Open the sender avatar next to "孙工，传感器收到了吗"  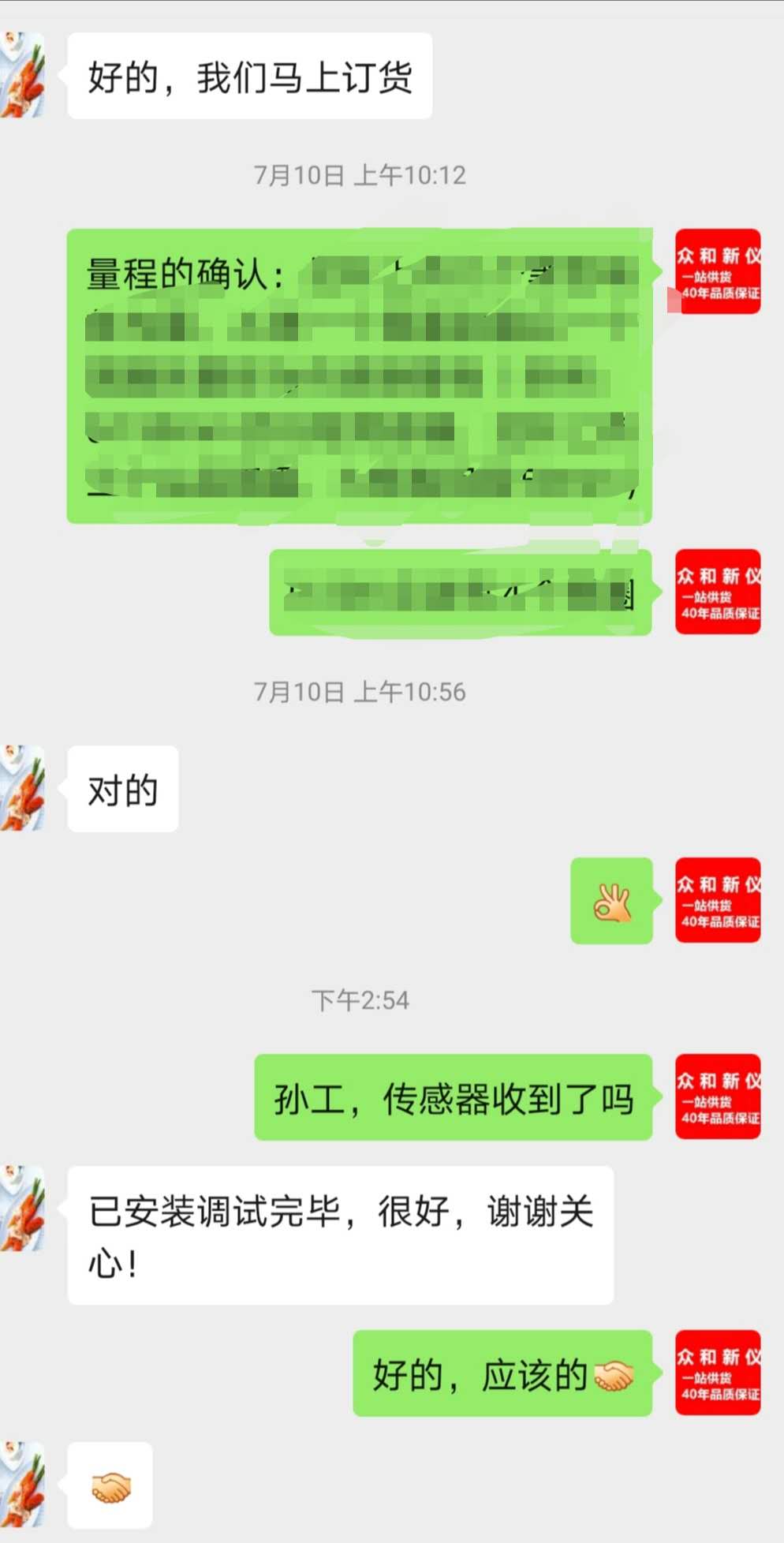718,1097
